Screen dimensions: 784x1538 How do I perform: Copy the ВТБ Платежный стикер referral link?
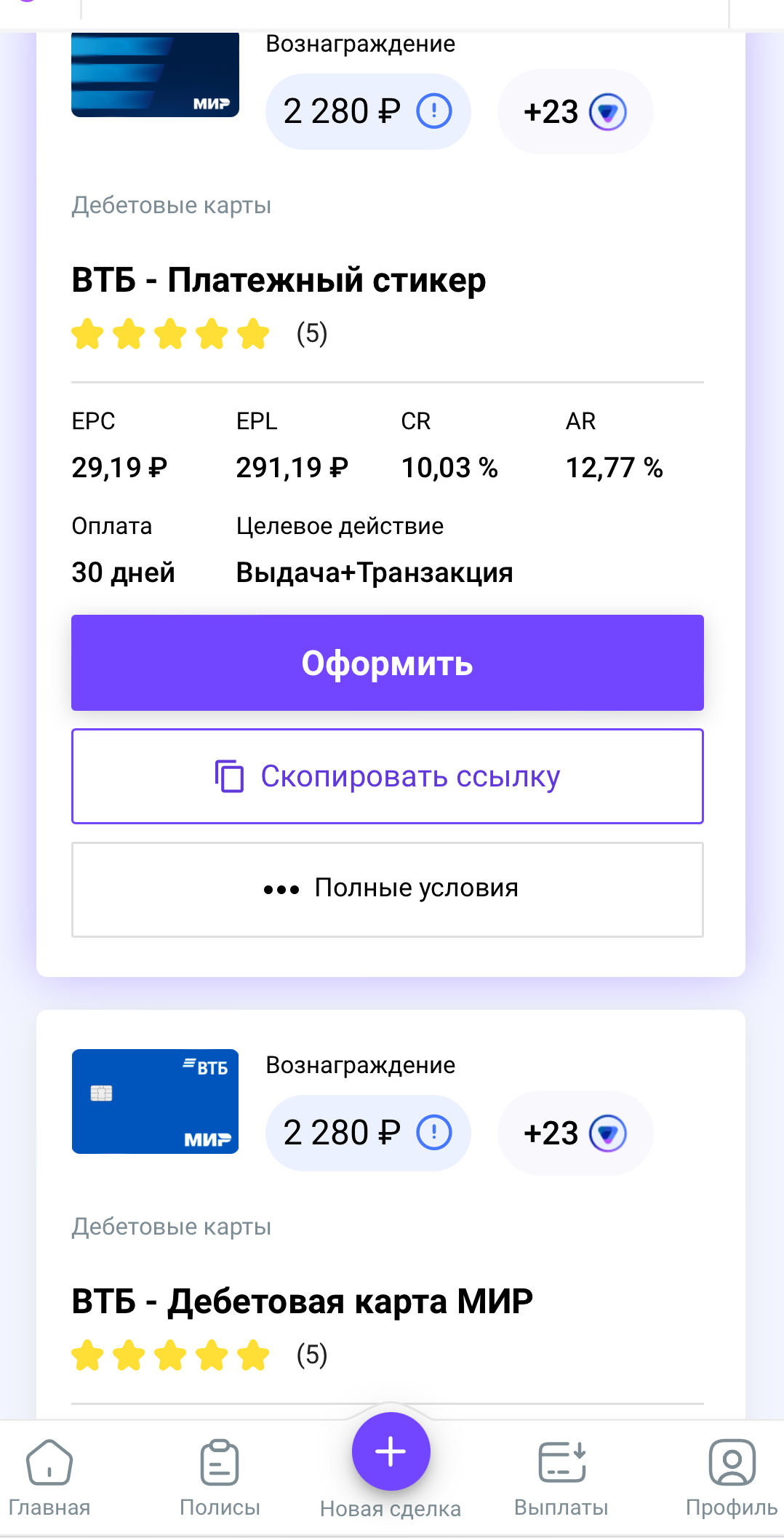[x=387, y=776]
